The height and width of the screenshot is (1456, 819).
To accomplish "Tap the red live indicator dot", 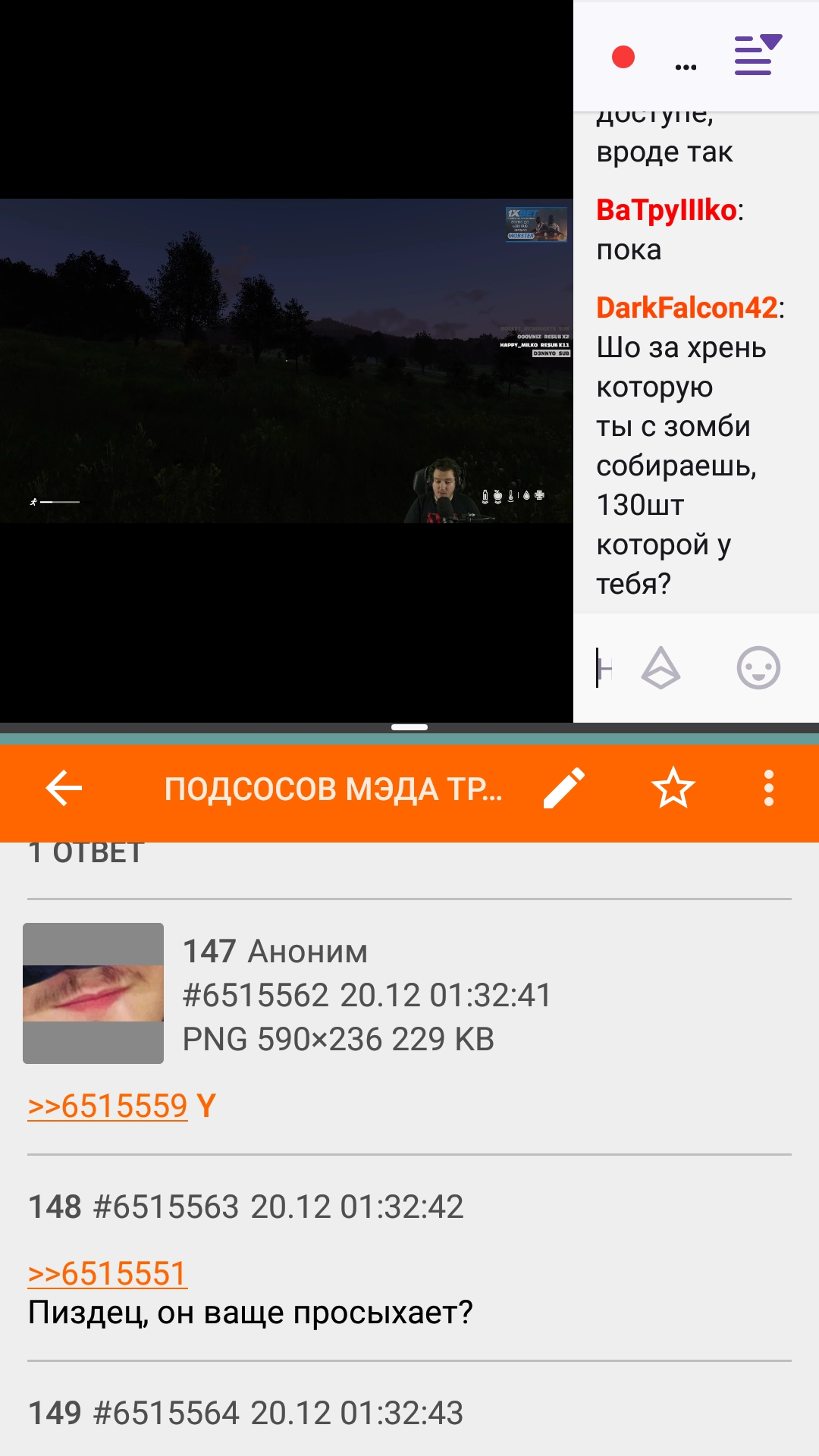I will click(x=623, y=57).
